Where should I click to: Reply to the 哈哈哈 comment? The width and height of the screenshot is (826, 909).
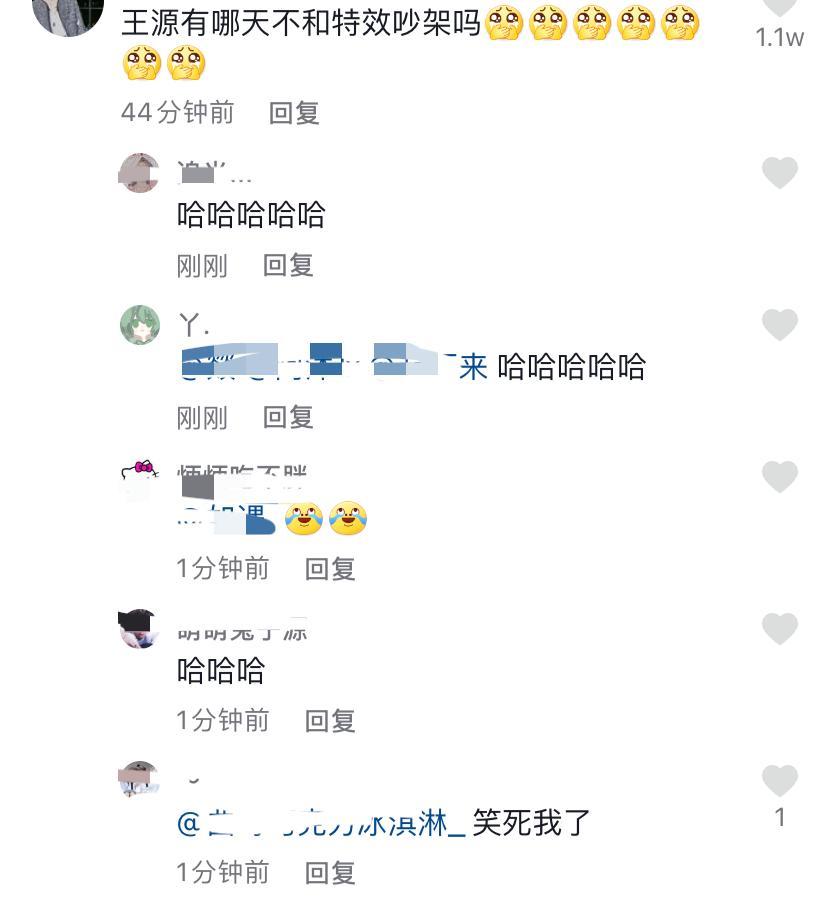point(330,720)
